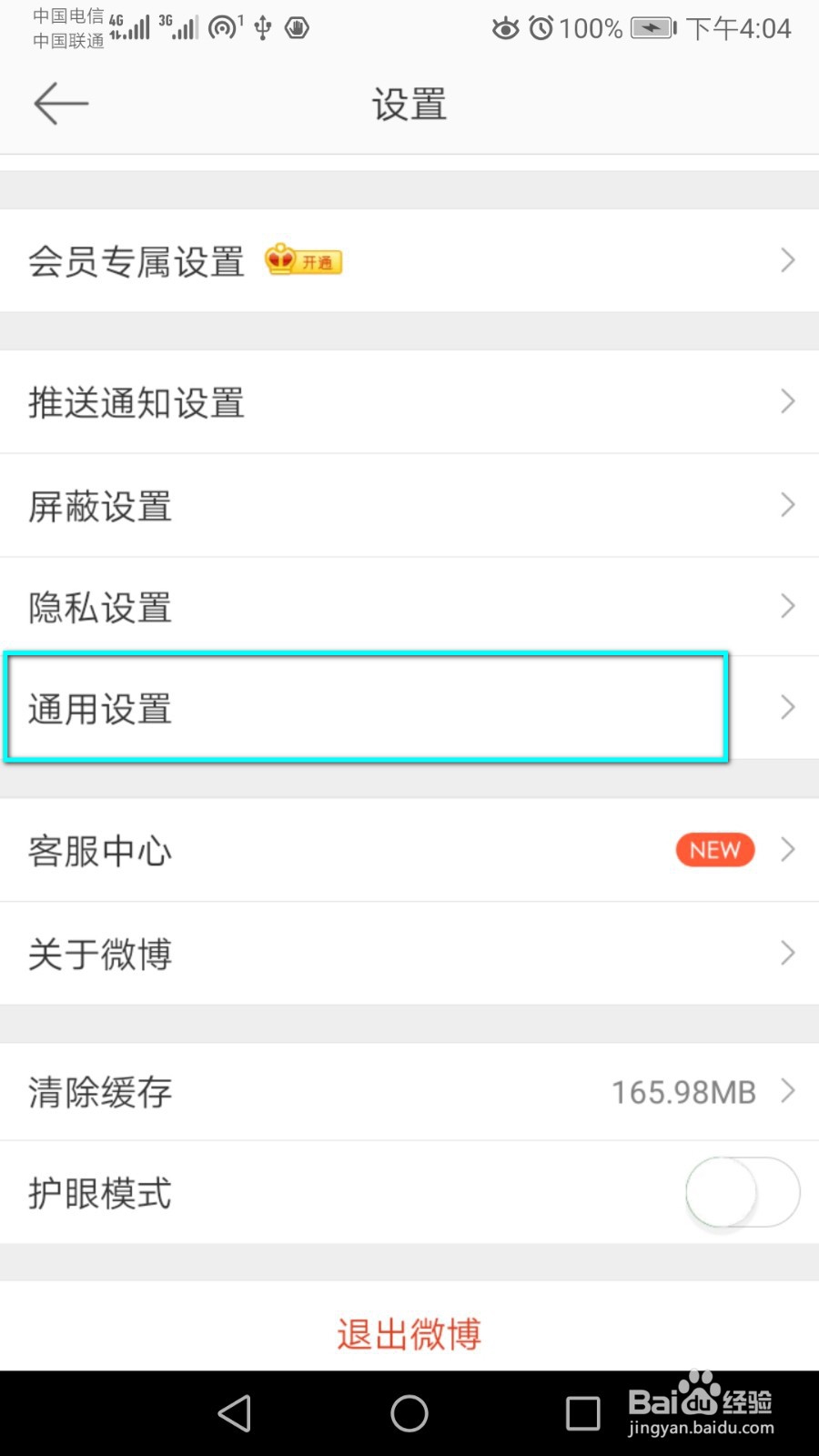Tap the eye protection status icon in status bar
Screen dimensions: 819x1456
(505, 28)
